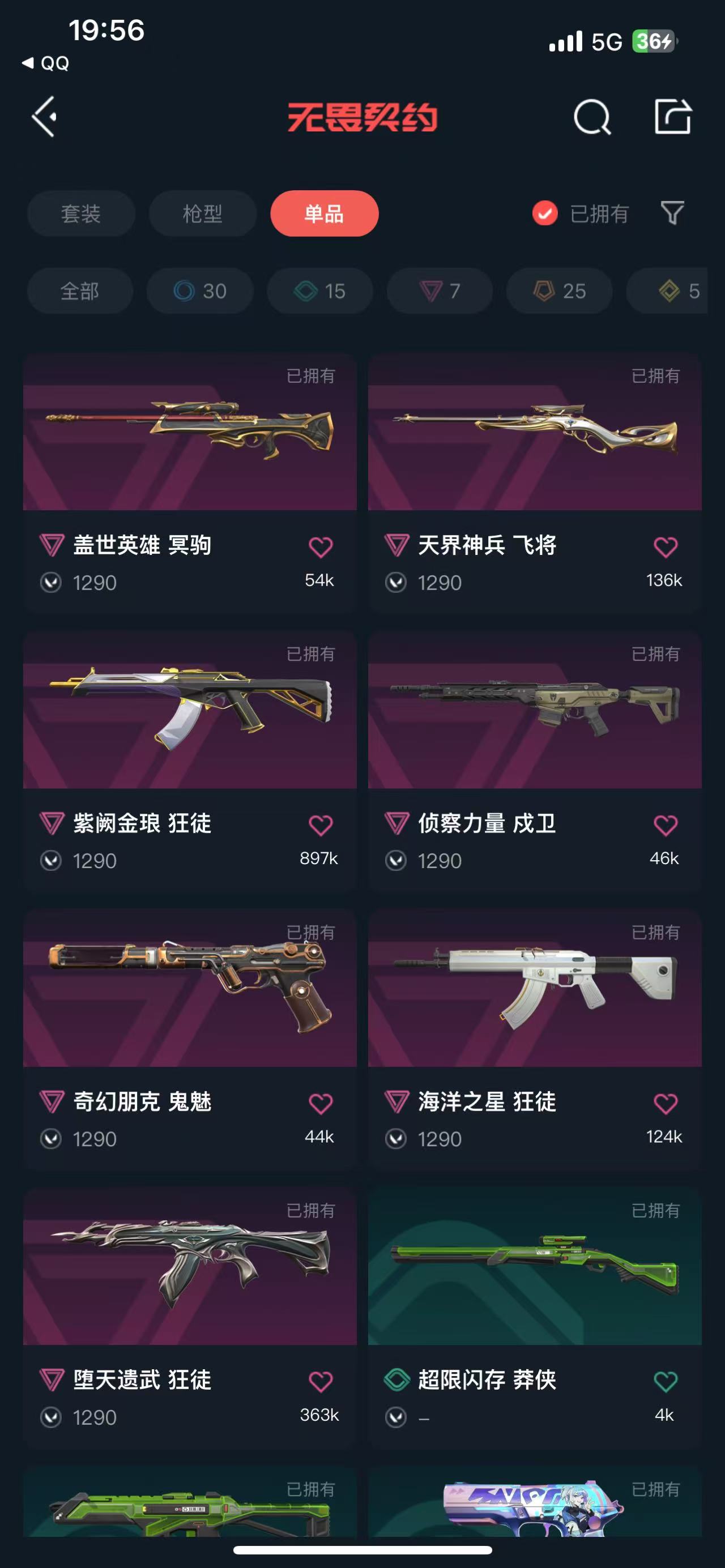Filter by the orange tier chip showing 25
Image resolution: width=725 pixels, height=1568 pixels.
pos(559,291)
